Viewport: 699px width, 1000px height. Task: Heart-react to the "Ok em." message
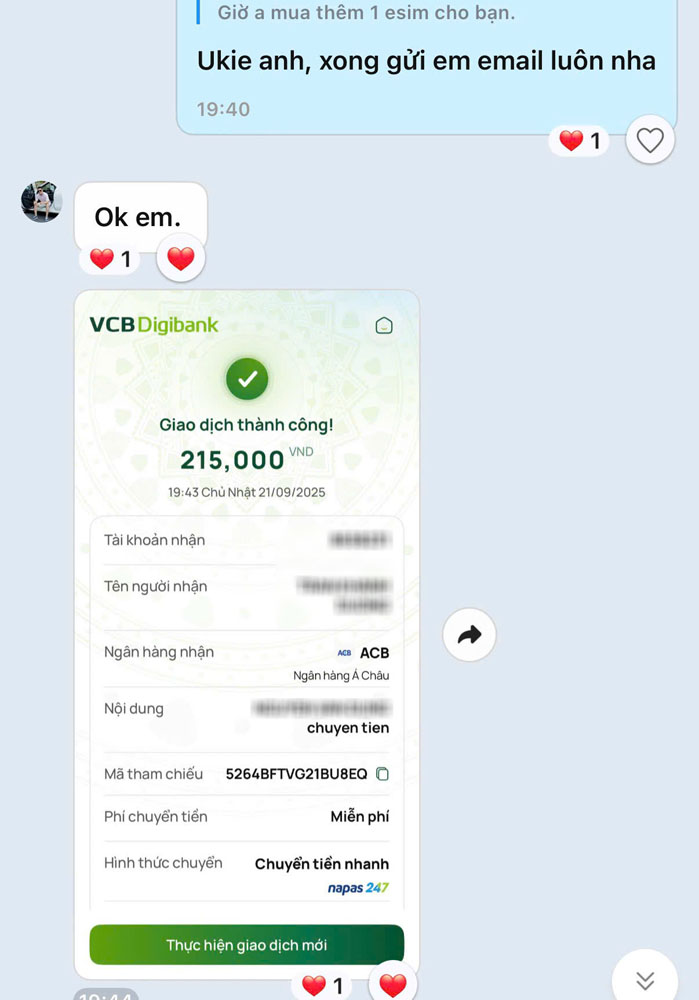[x=180, y=259]
